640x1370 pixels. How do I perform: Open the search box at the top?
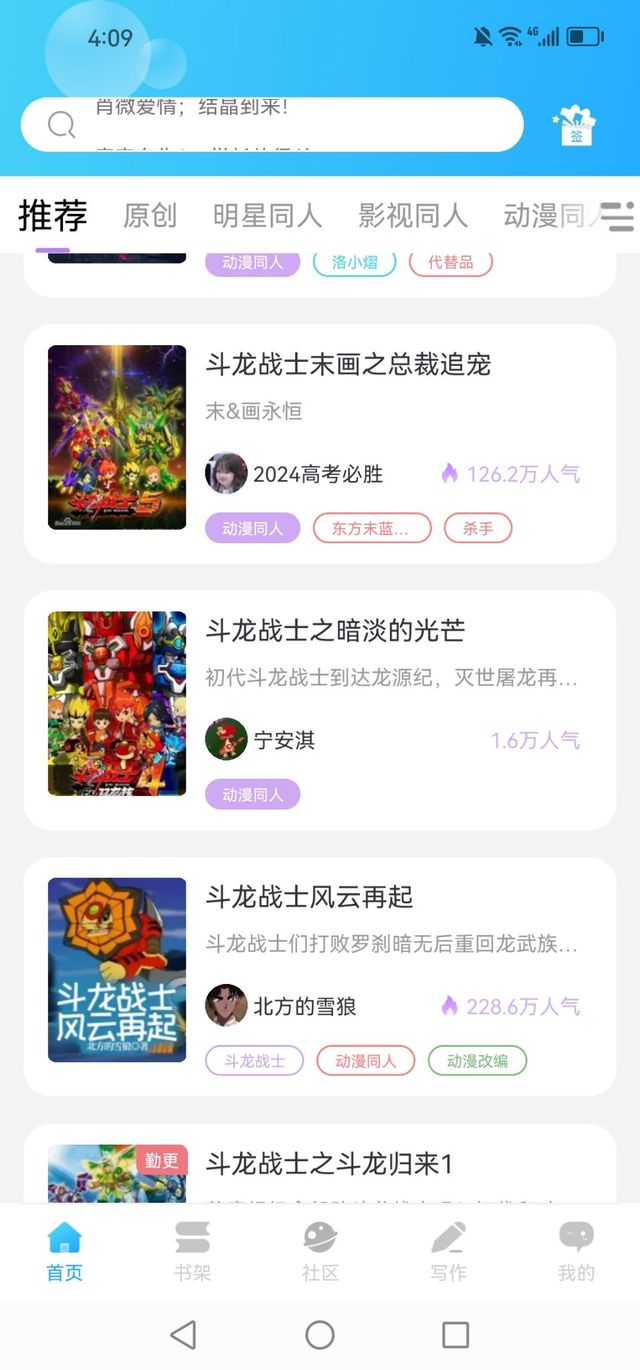pyautogui.click(x=270, y=125)
